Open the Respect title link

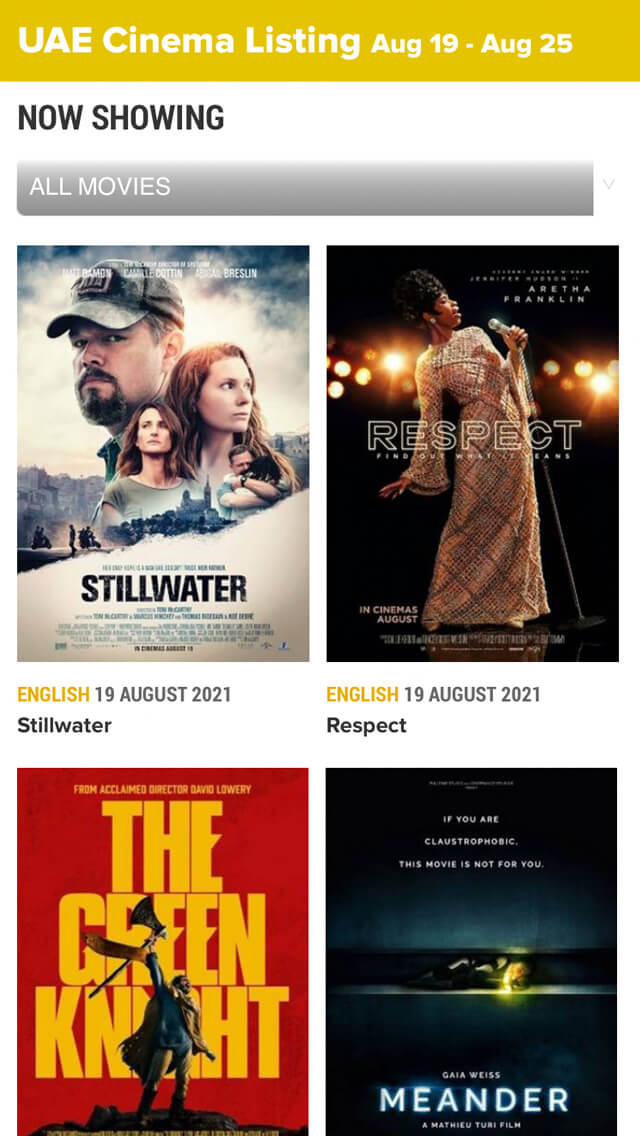point(366,725)
